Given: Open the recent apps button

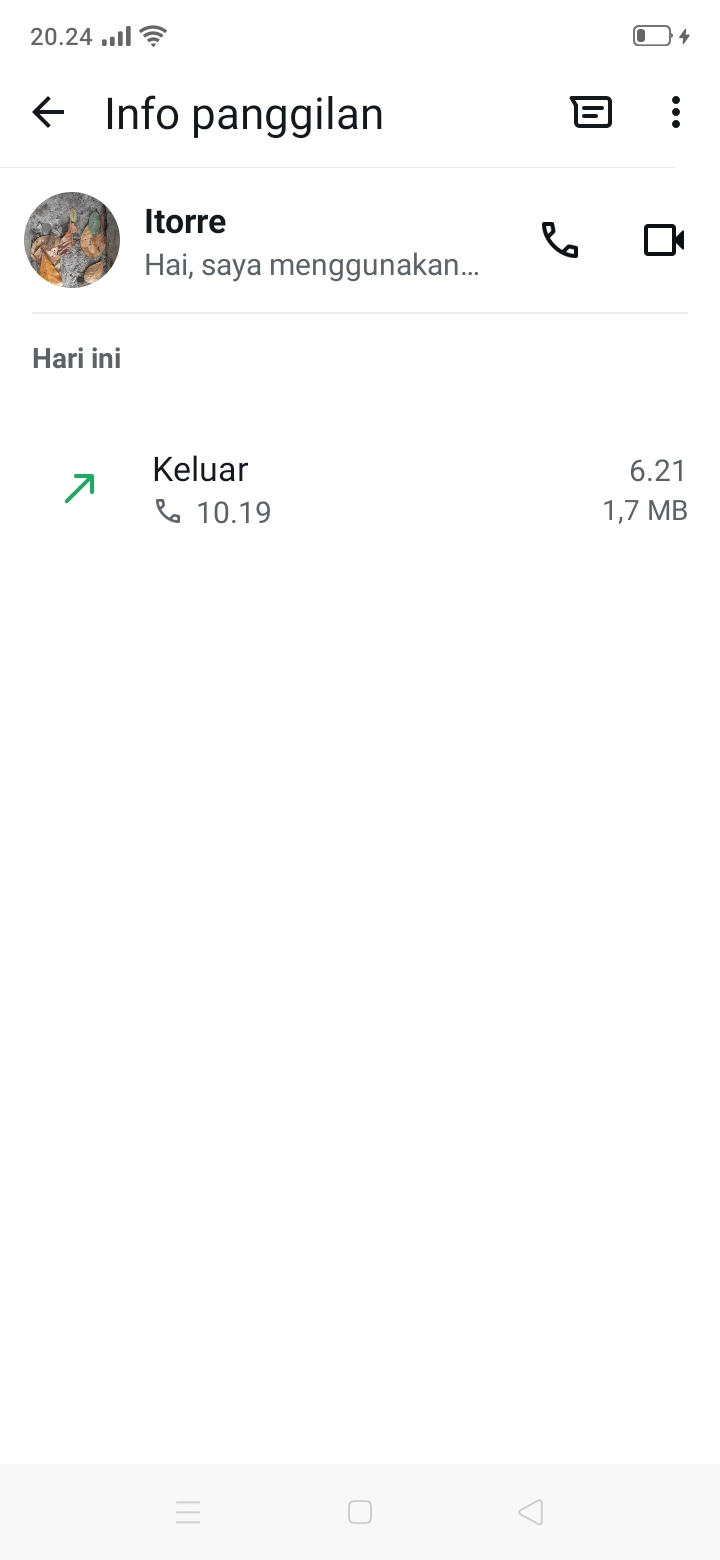Looking at the screenshot, I should pos(188,1512).
